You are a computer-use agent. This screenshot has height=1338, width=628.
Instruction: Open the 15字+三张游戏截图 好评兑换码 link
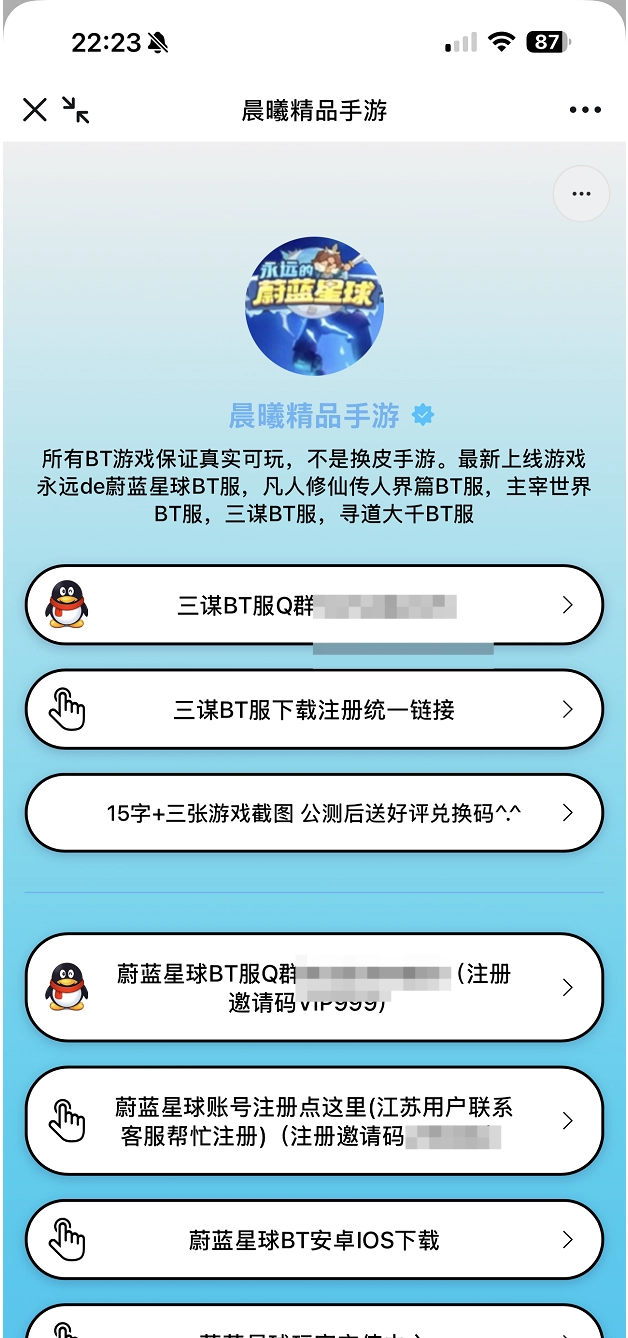pyautogui.click(x=314, y=813)
